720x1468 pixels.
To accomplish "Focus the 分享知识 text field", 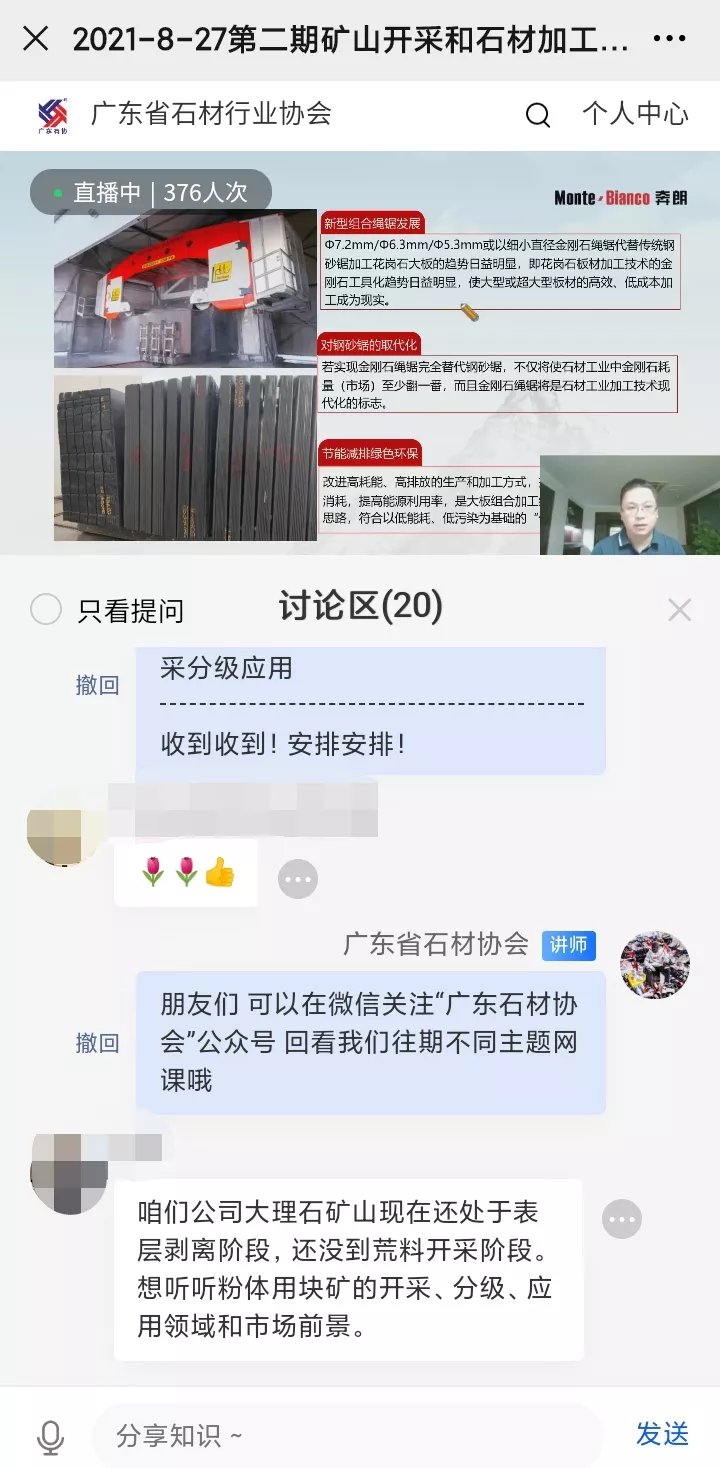I will 345,1436.
